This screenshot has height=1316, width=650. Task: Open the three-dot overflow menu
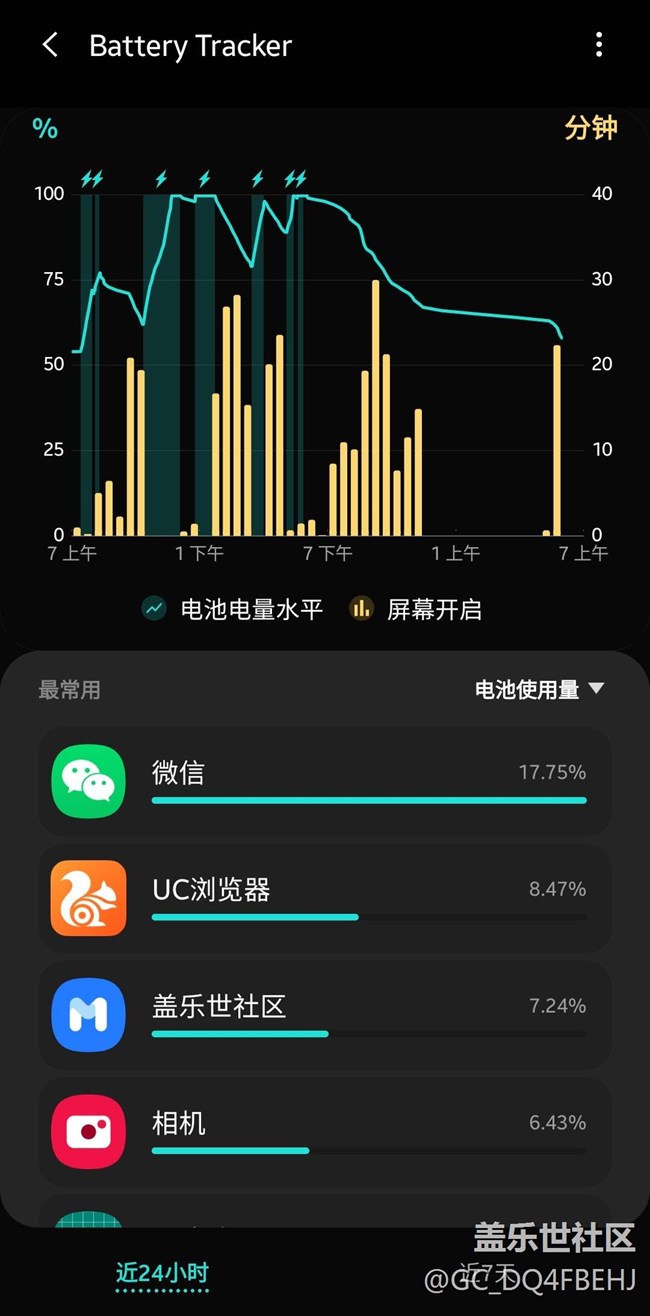598,45
